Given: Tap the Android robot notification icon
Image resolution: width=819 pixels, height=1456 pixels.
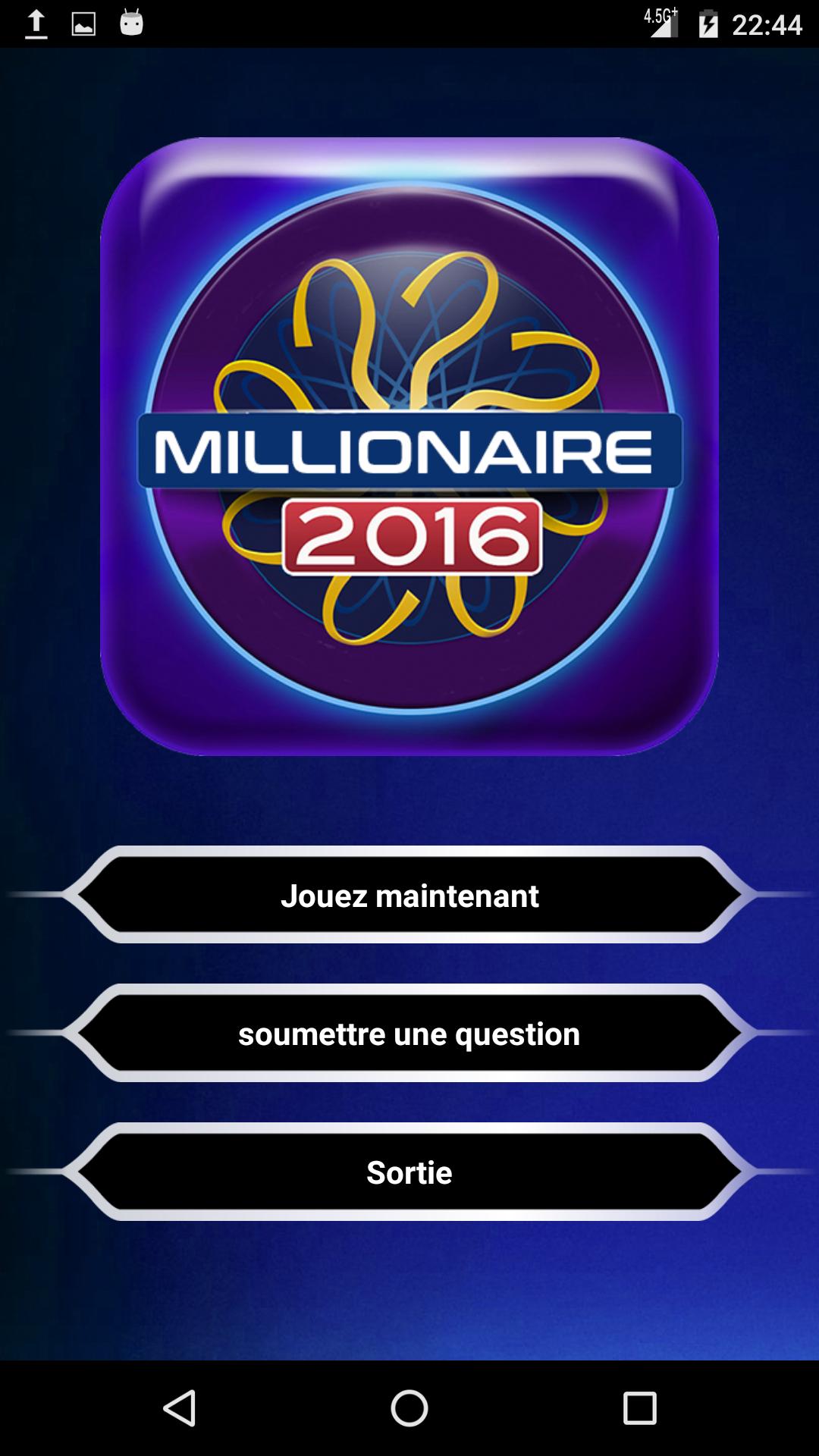Looking at the screenshot, I should click(x=130, y=23).
